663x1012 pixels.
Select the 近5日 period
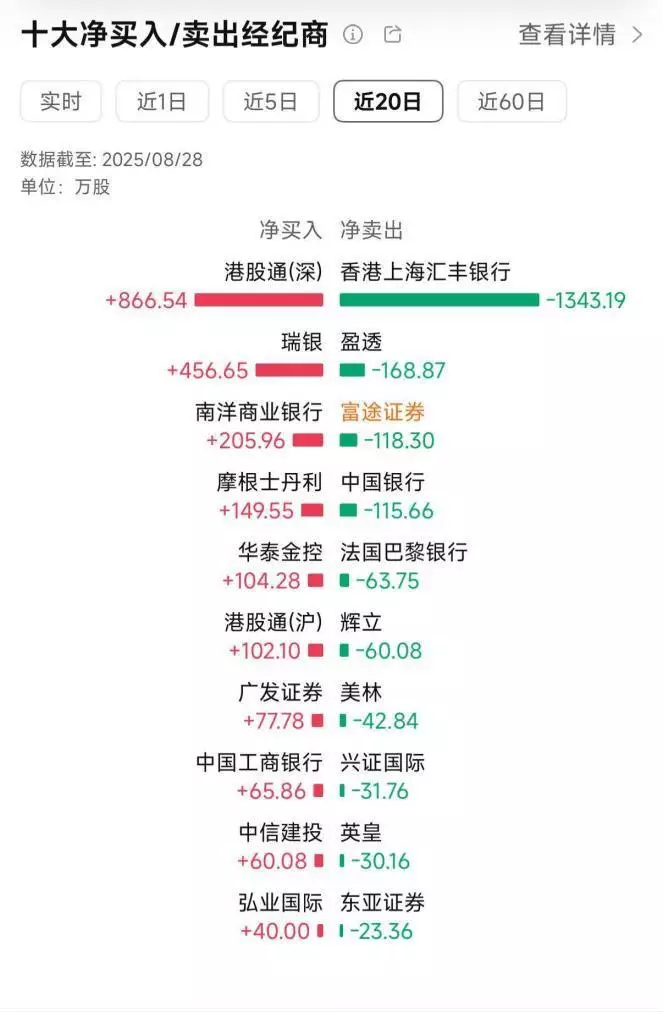pyautogui.click(x=270, y=101)
